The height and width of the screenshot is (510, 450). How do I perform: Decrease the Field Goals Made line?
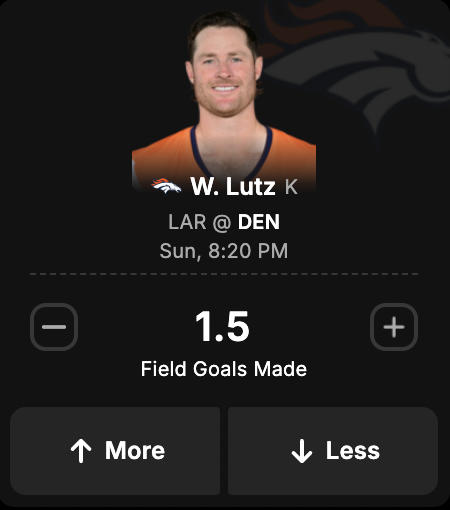54,327
